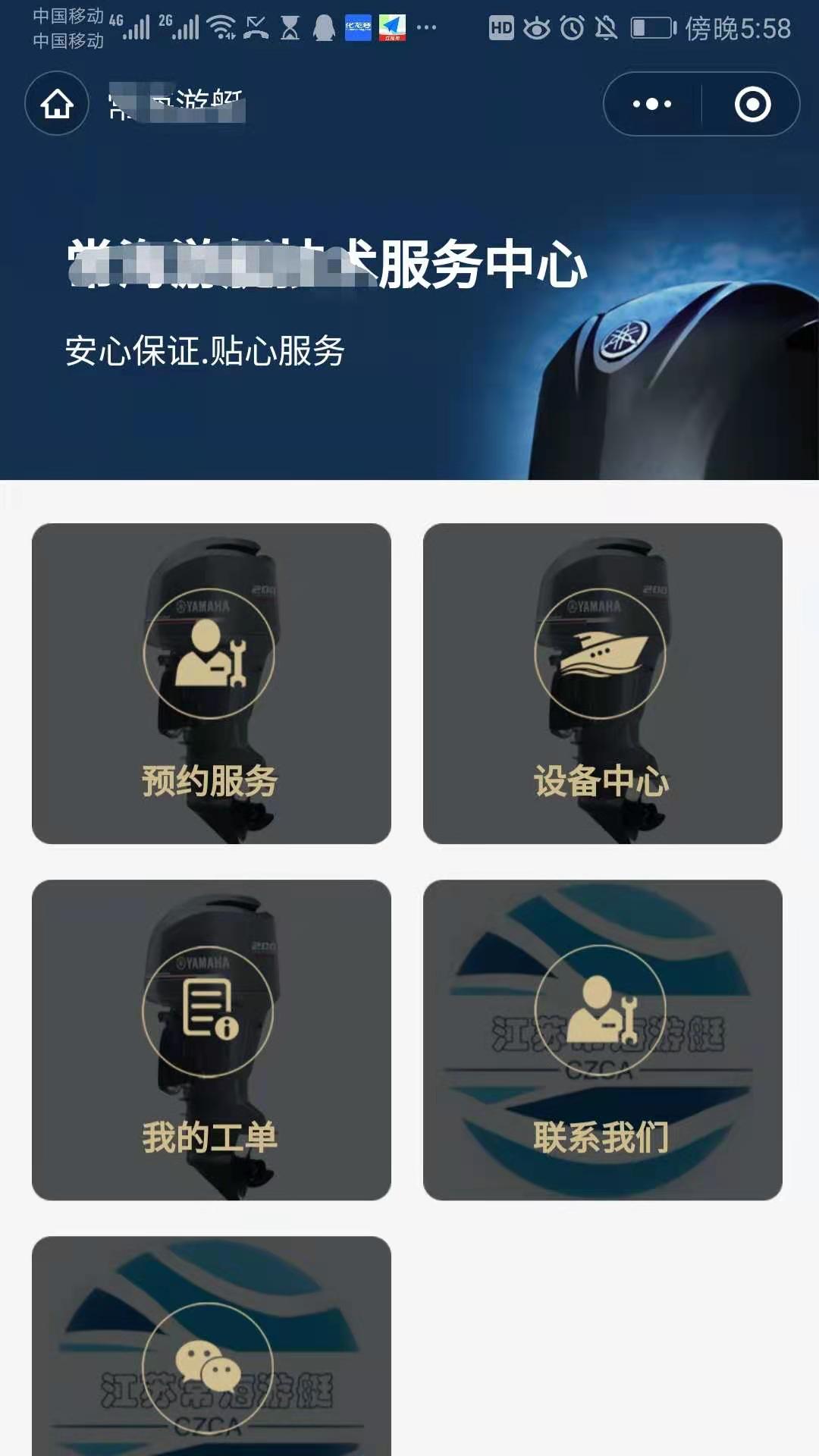Open the 设备中心 card

click(602, 683)
